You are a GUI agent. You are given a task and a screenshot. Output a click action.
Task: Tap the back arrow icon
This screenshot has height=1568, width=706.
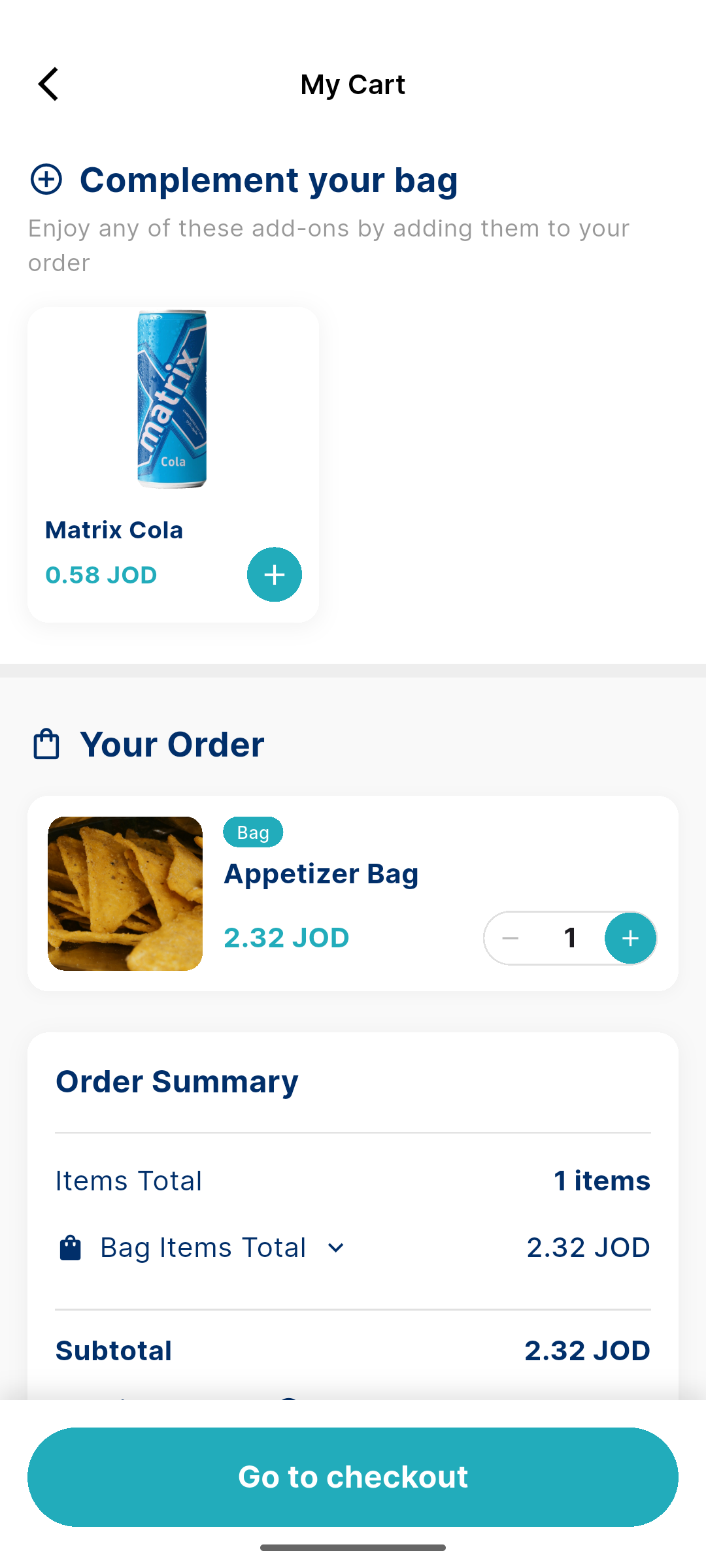(x=48, y=84)
